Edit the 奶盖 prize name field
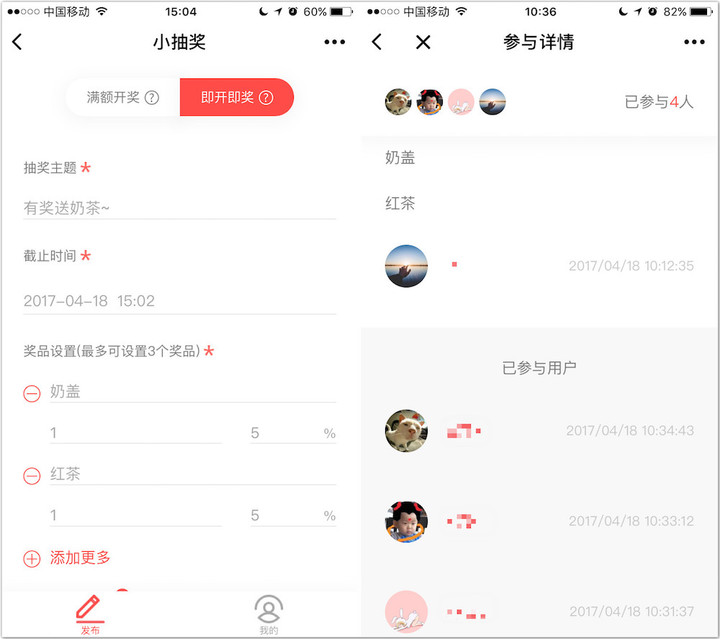 pos(190,392)
